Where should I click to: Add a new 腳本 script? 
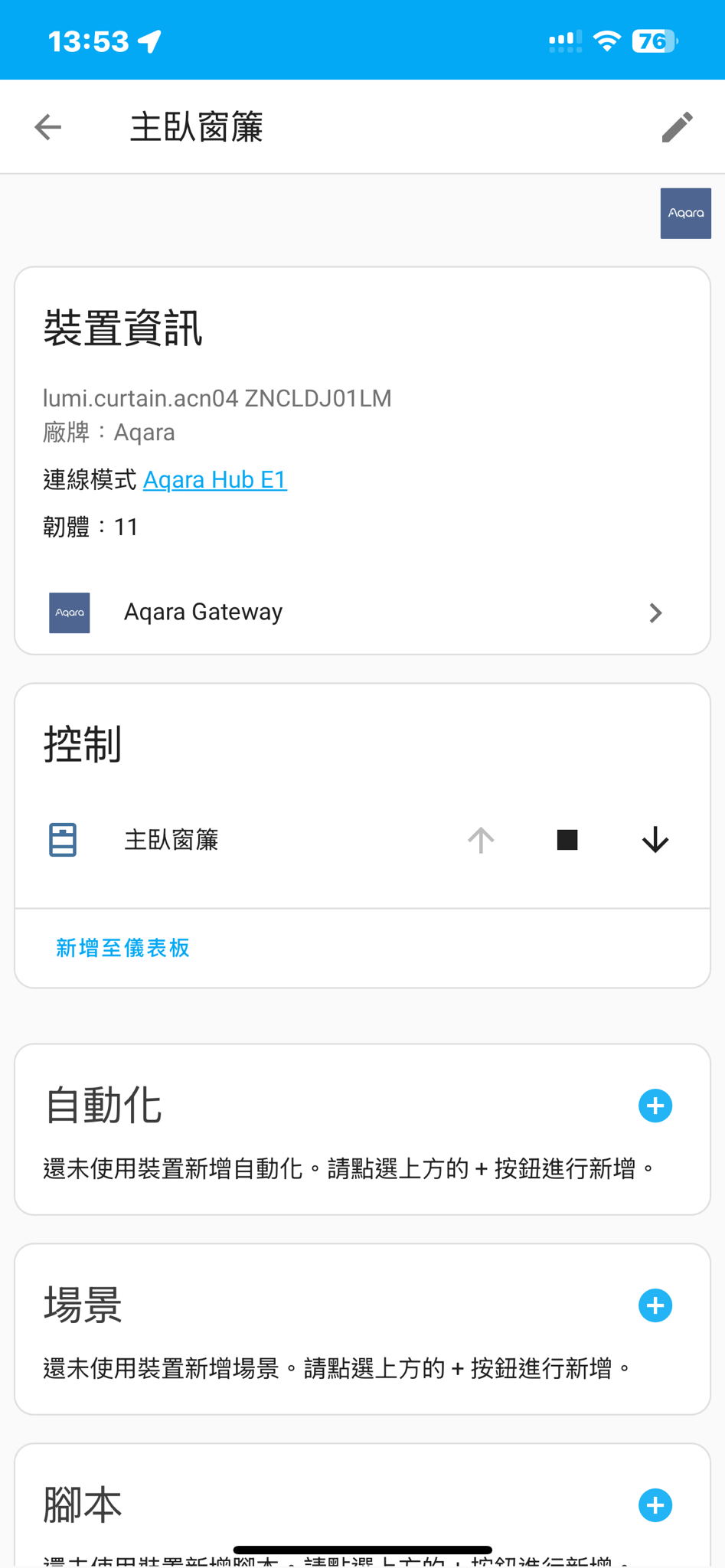[655, 1505]
